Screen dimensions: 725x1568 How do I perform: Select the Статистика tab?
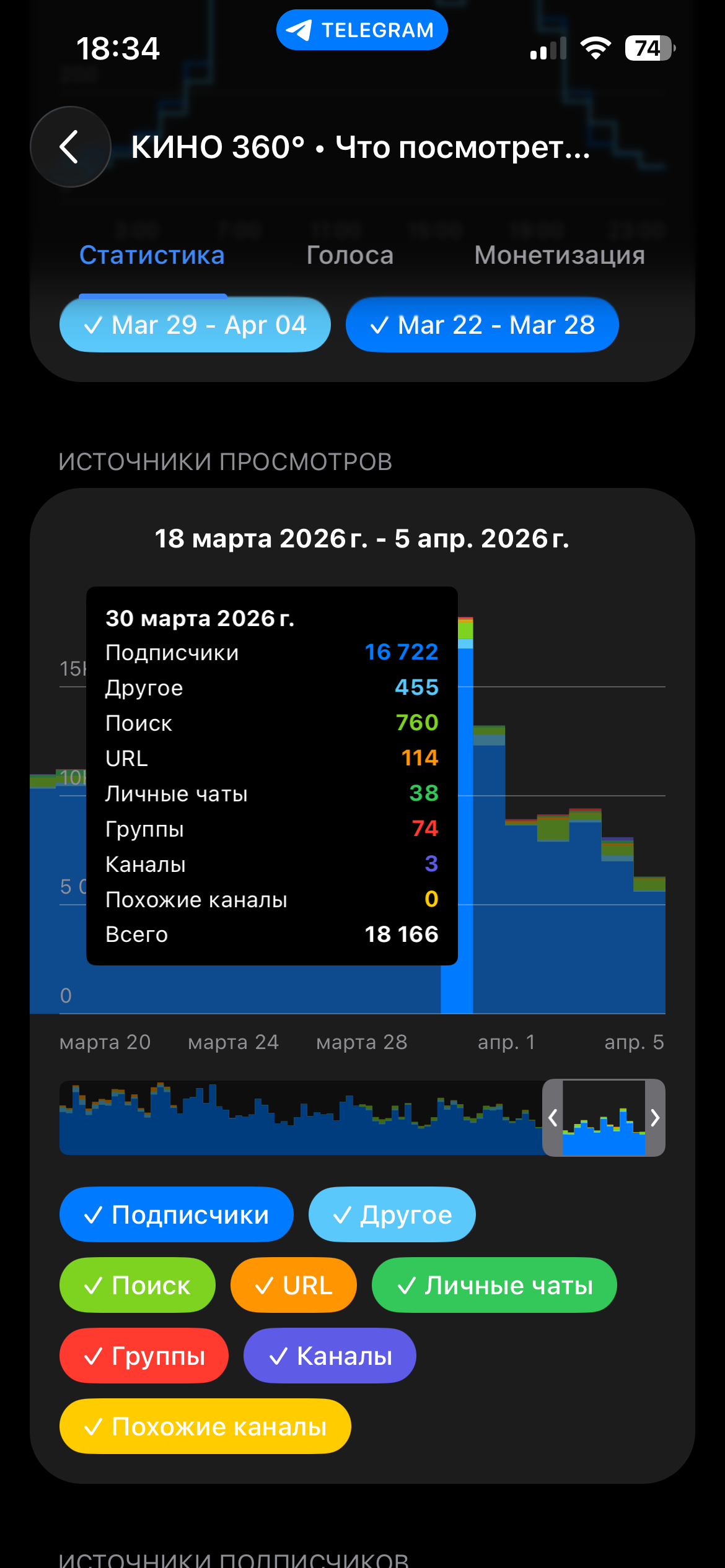pyautogui.click(x=152, y=255)
